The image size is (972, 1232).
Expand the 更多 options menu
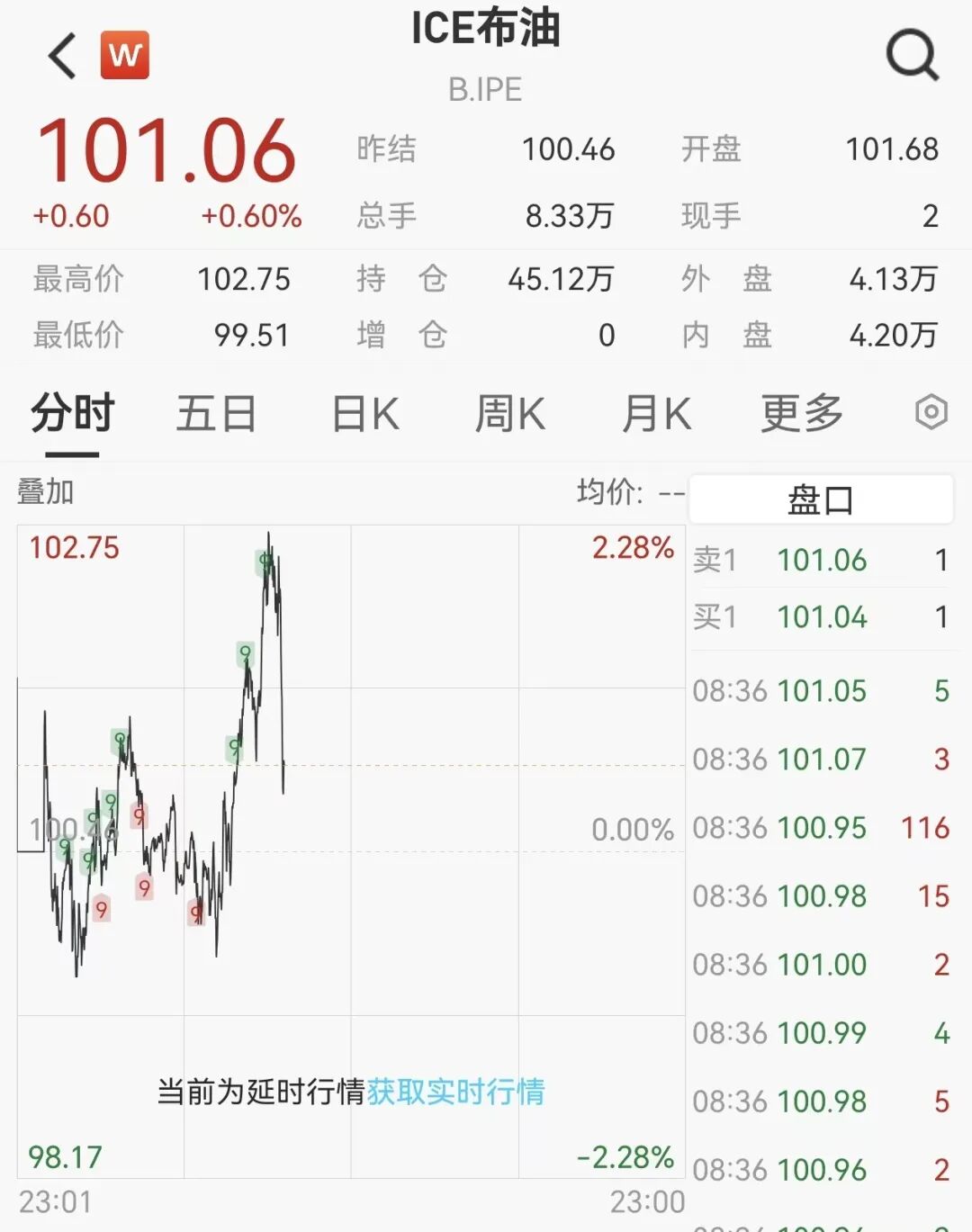(799, 414)
